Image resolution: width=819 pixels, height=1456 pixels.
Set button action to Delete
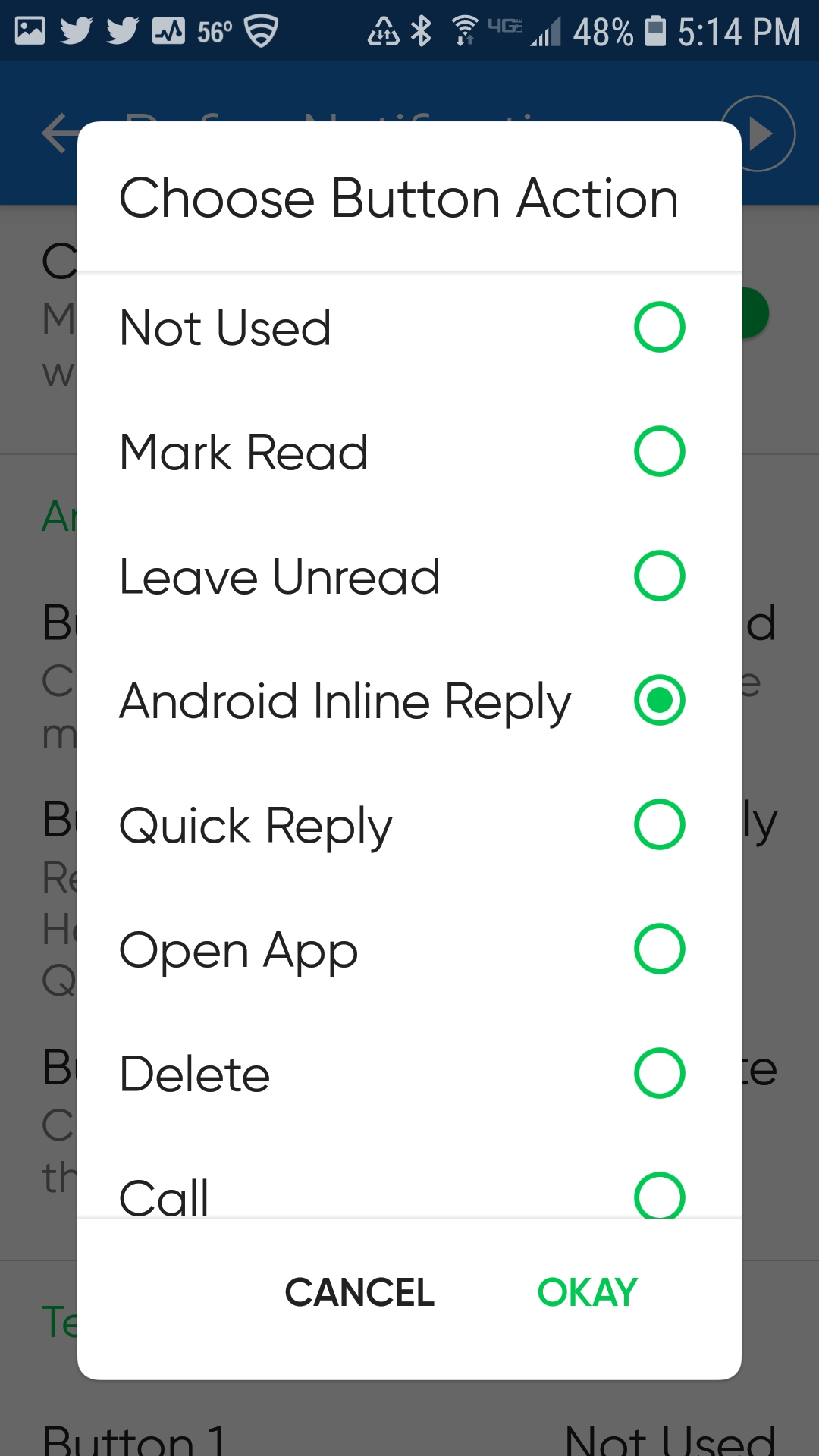pyautogui.click(x=658, y=1074)
